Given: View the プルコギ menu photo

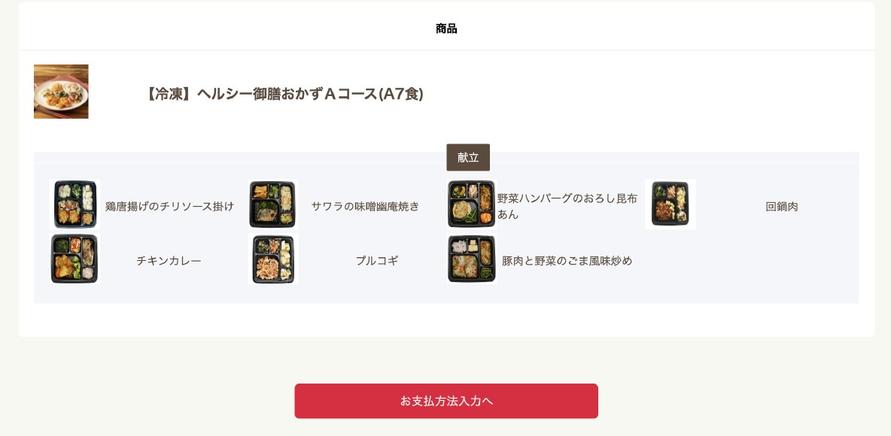Looking at the screenshot, I should [273, 259].
